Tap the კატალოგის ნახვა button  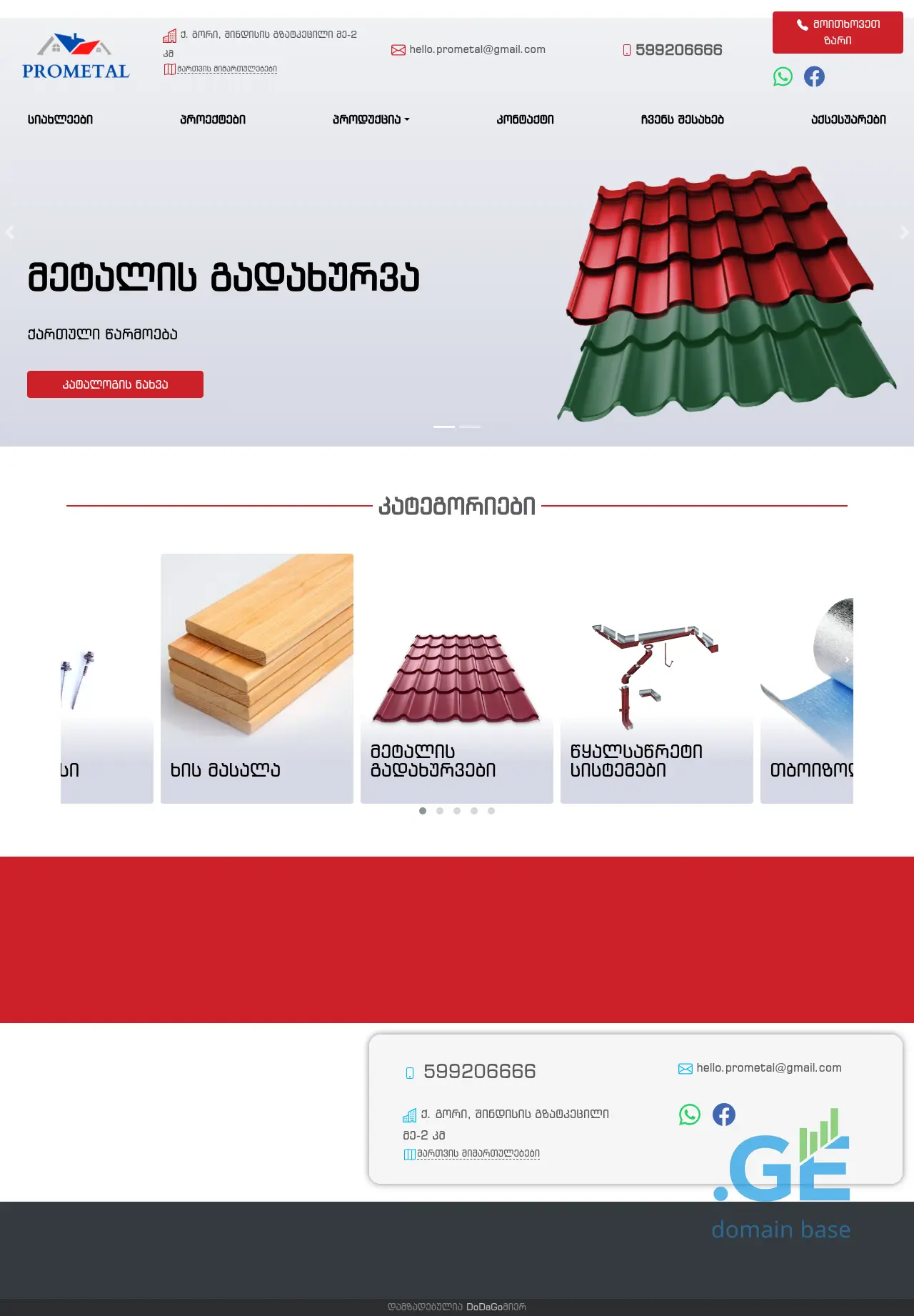[115, 384]
